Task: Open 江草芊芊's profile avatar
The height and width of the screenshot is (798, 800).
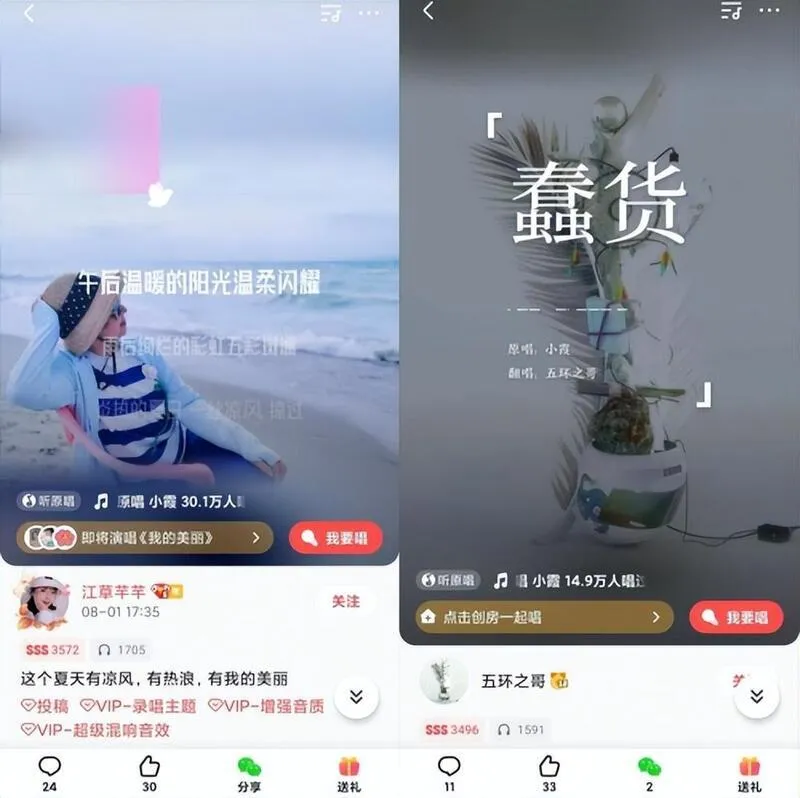Action: pyautogui.click(x=43, y=601)
